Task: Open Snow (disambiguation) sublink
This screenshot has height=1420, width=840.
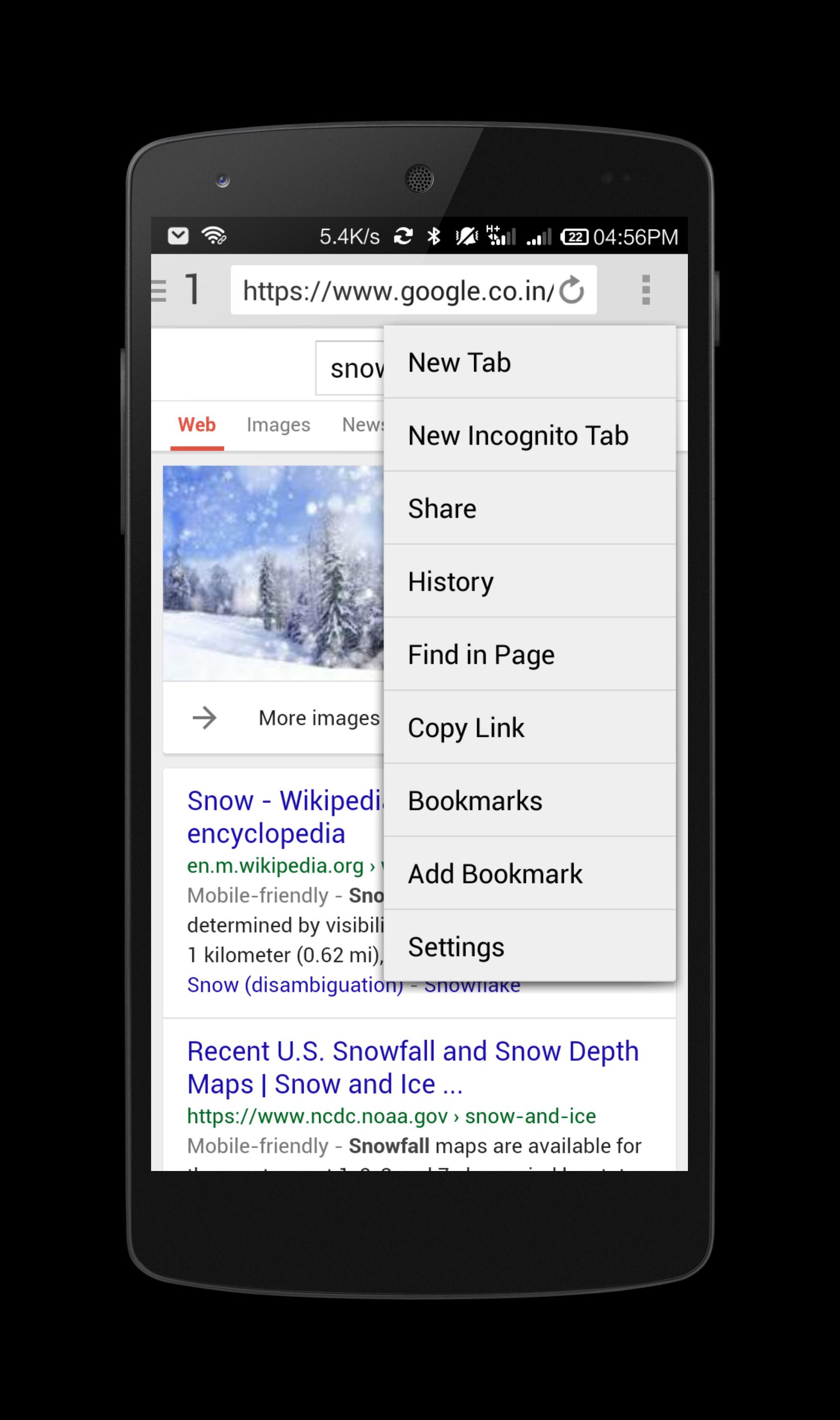Action: coord(294,985)
